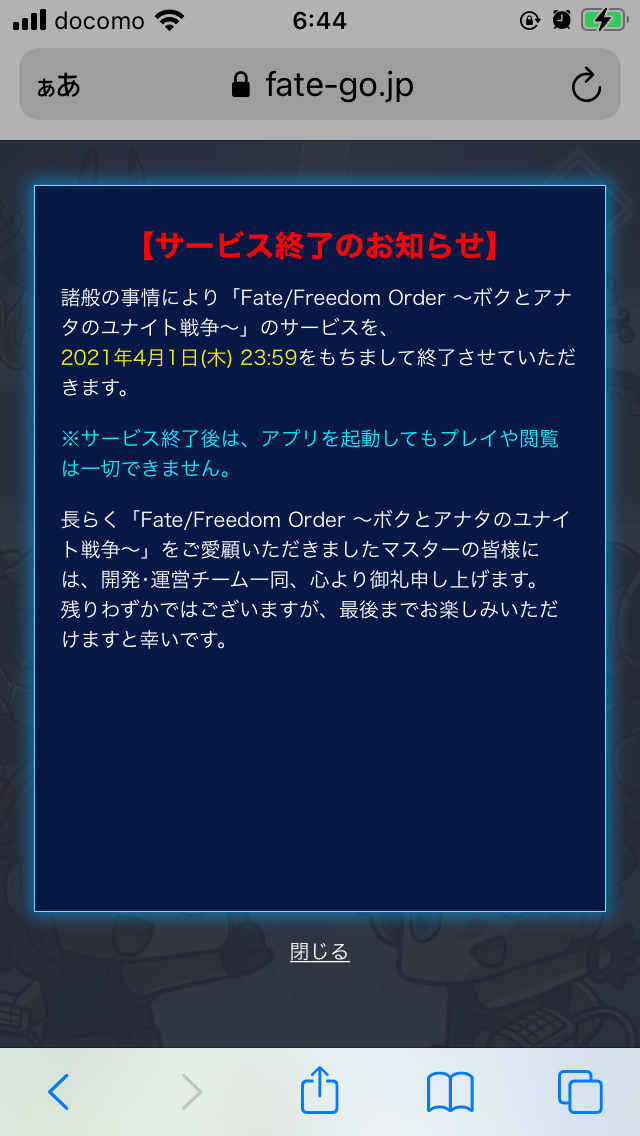Open Safari bookmarks
The image size is (640, 1136).
450,1092
